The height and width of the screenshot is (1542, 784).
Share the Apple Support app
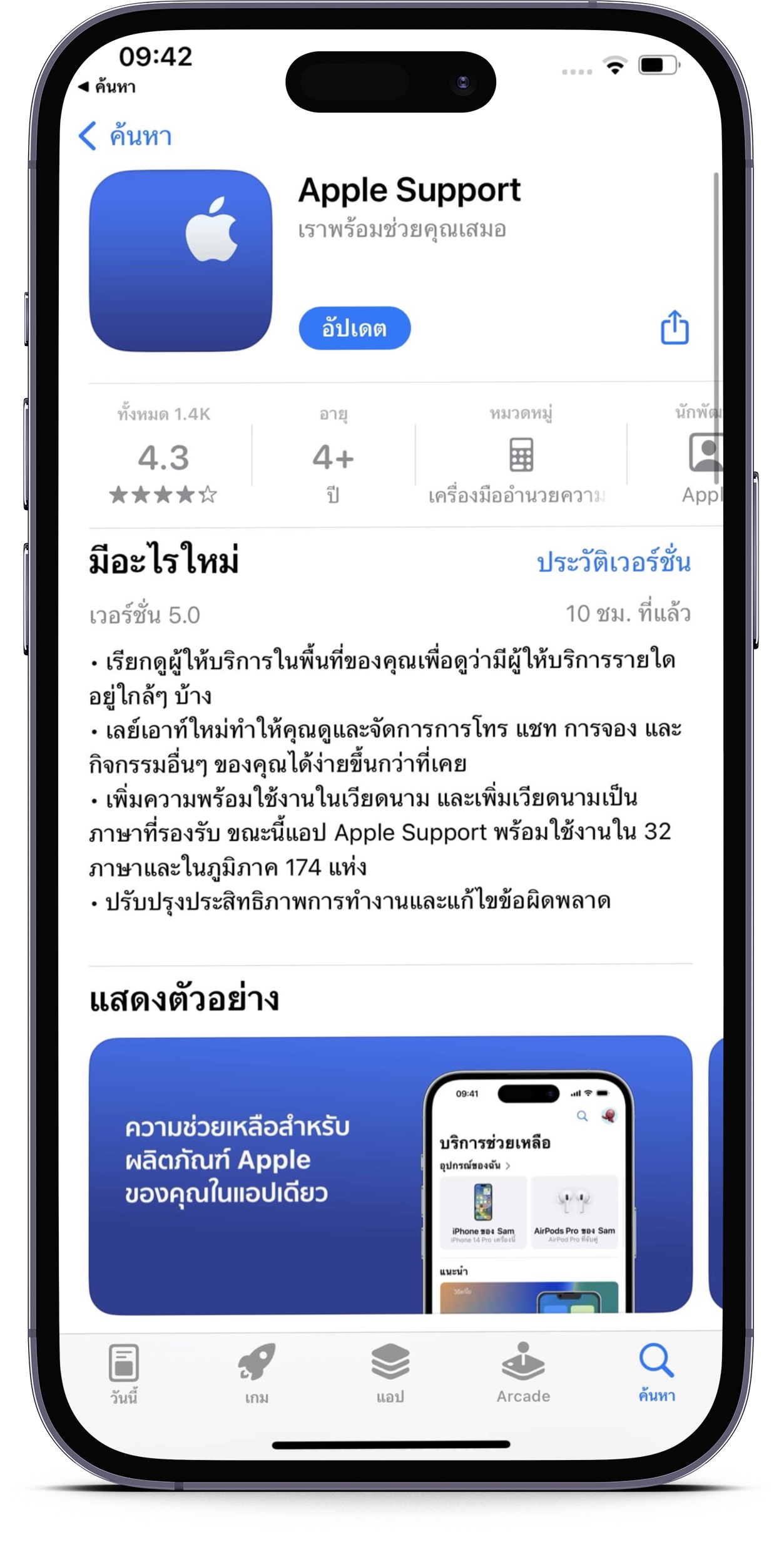pyautogui.click(x=675, y=327)
